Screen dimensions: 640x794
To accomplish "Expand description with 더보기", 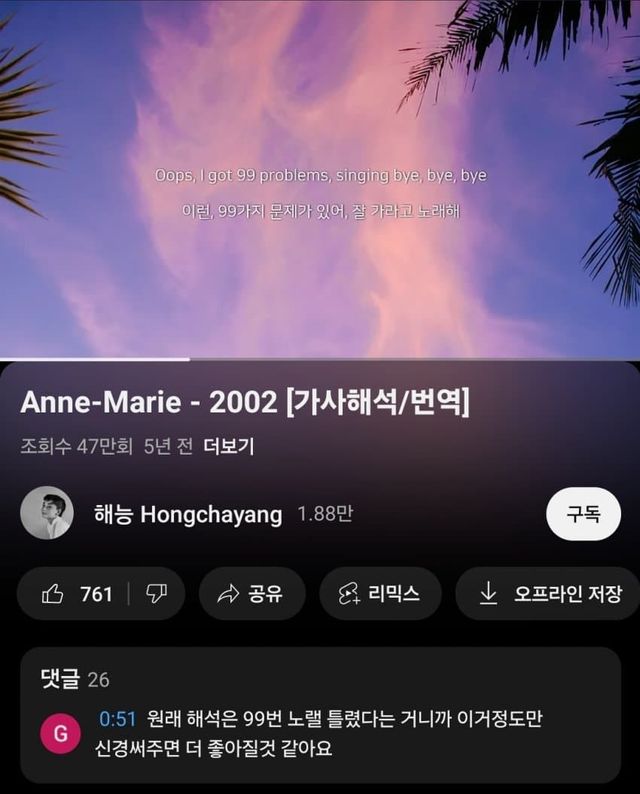I will [228, 447].
